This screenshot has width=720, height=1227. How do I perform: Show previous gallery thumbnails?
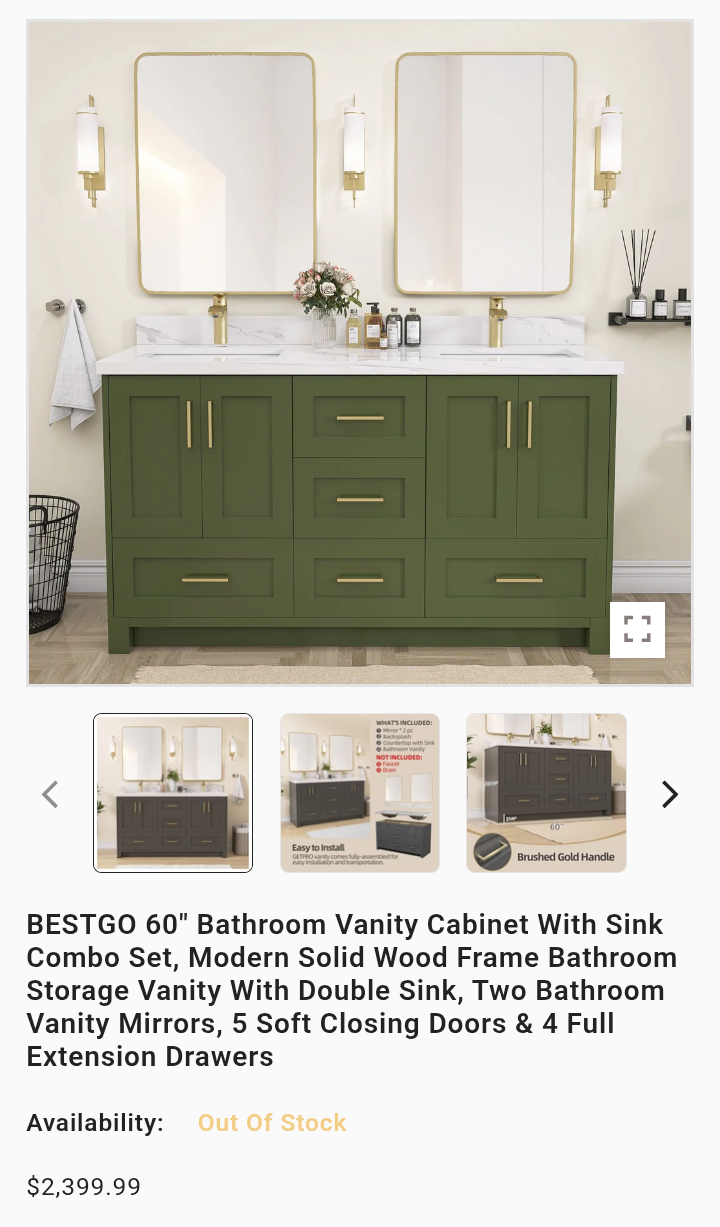(50, 794)
